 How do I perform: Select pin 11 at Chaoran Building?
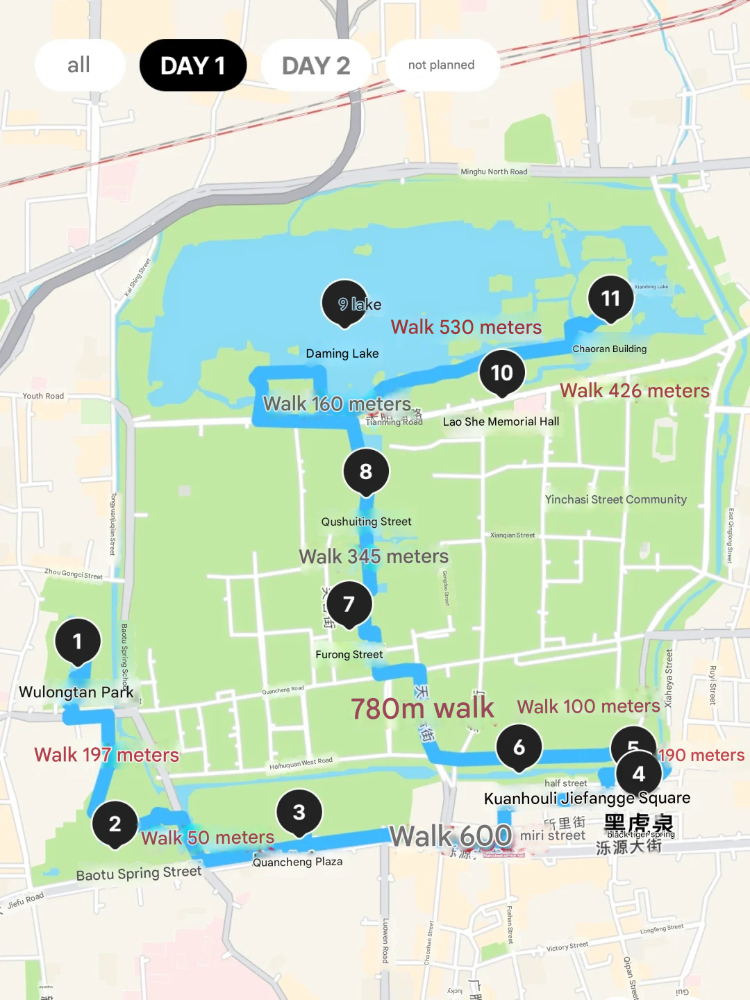pyautogui.click(x=611, y=298)
